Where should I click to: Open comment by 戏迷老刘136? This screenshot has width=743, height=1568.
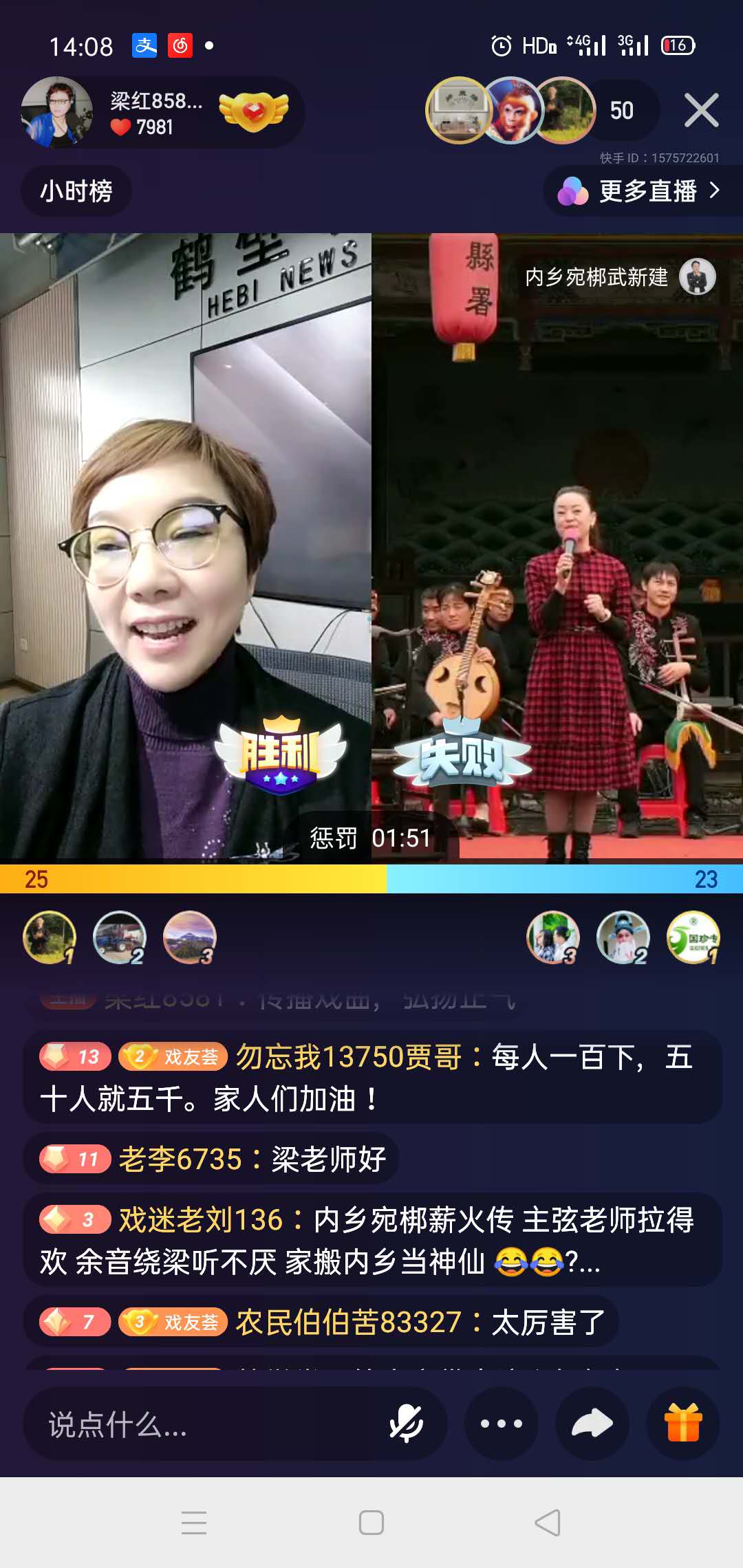[201, 1220]
